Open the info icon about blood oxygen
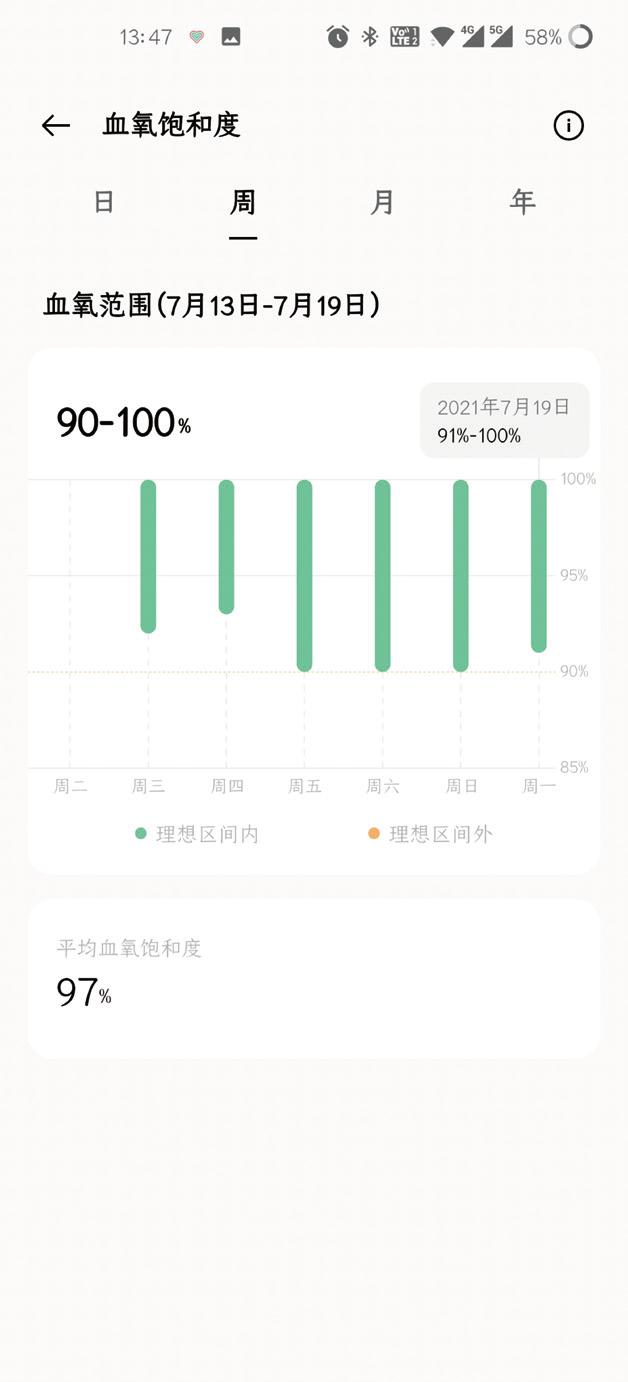628x1382 pixels. coord(568,125)
